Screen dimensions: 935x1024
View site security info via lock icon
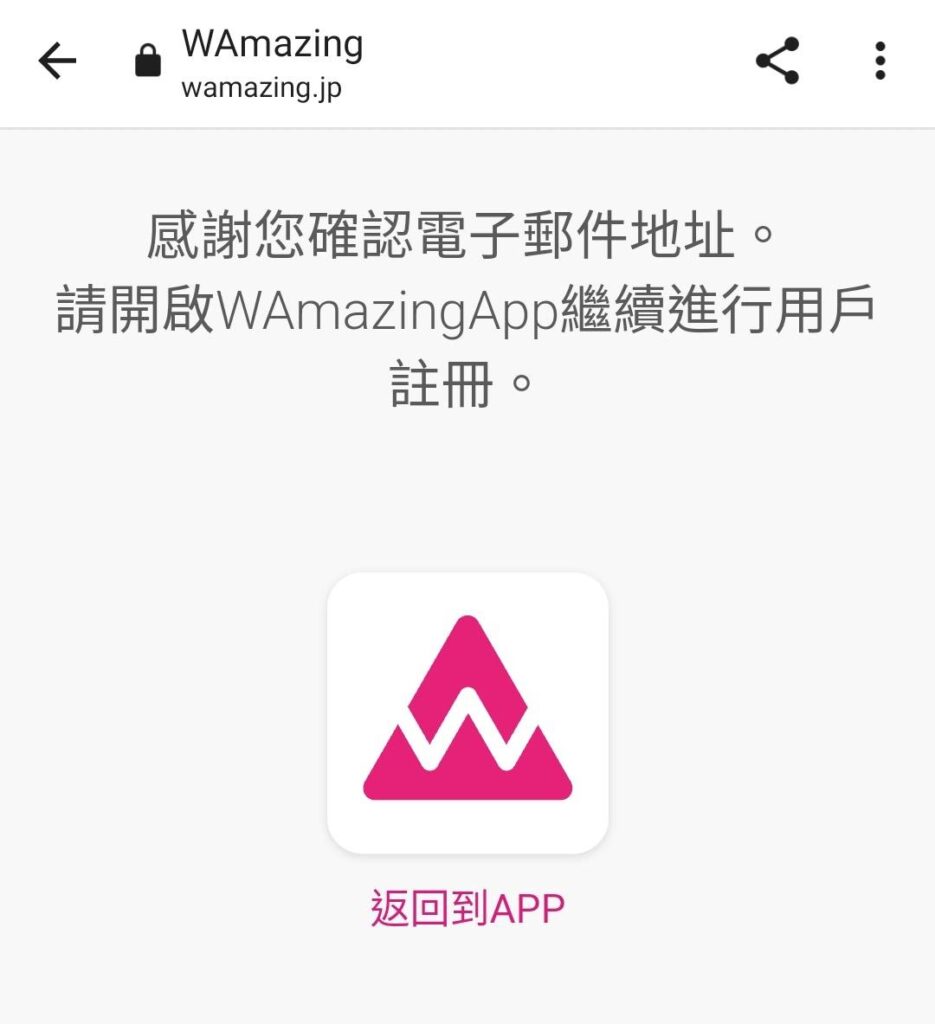[x=147, y=62]
